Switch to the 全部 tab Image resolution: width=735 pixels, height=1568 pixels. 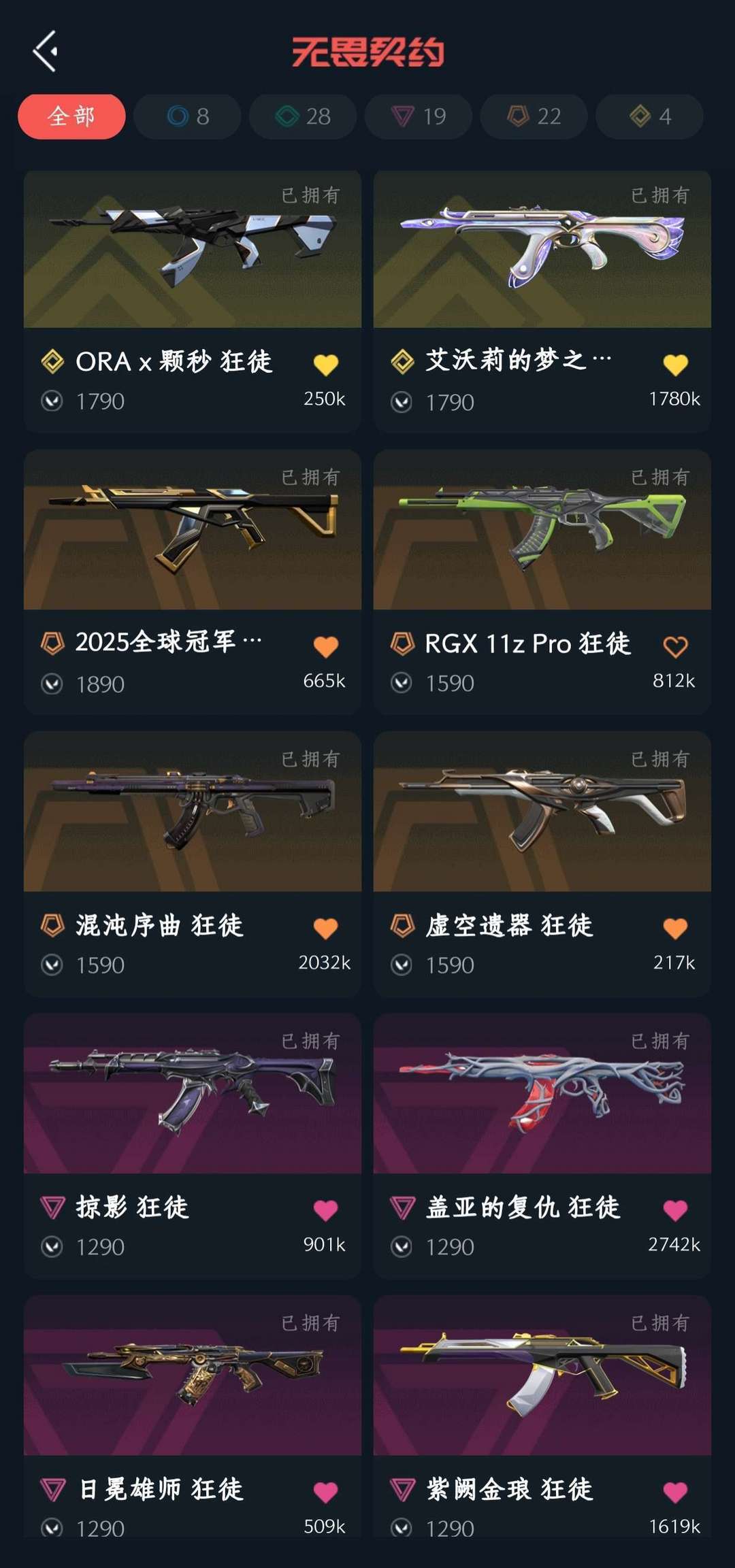(x=71, y=116)
